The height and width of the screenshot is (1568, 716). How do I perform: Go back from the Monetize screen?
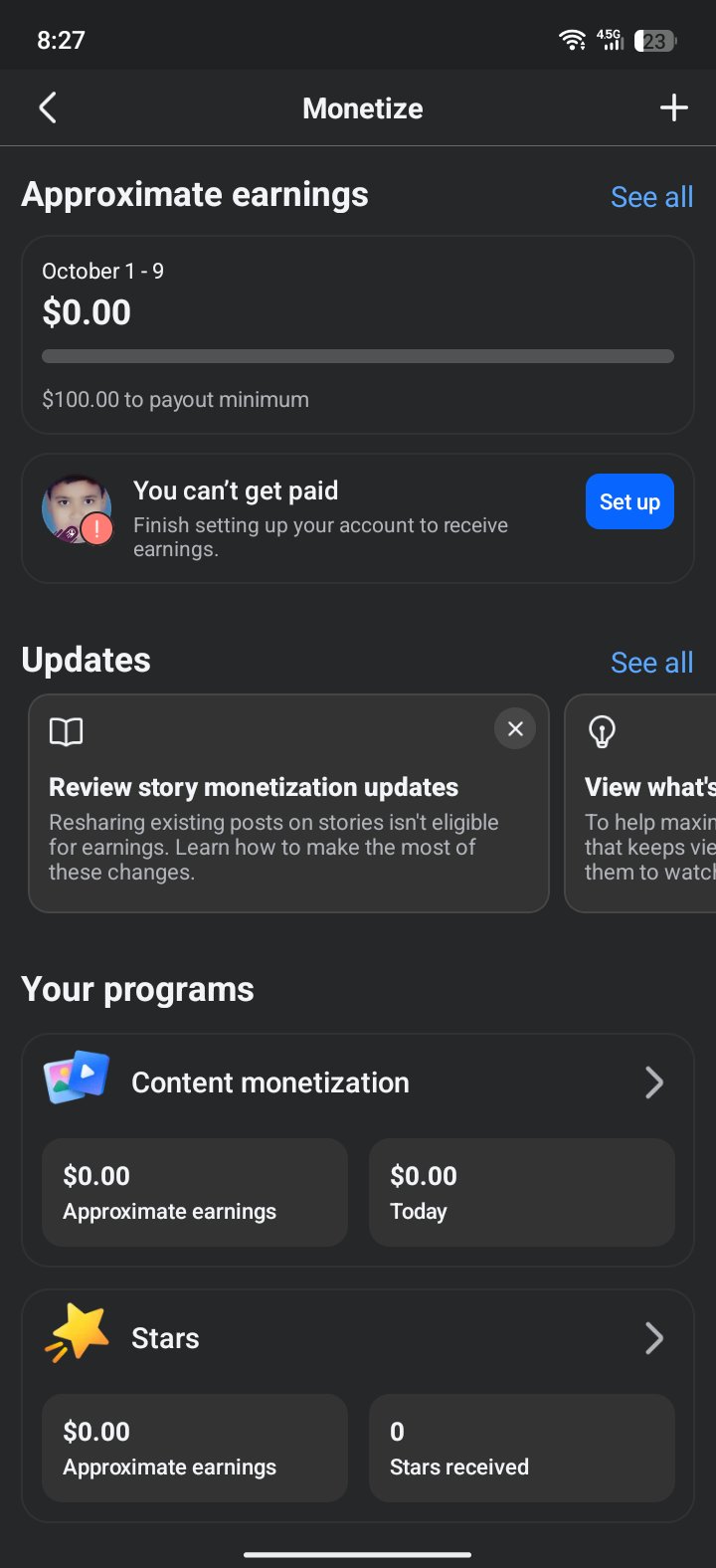(x=47, y=107)
